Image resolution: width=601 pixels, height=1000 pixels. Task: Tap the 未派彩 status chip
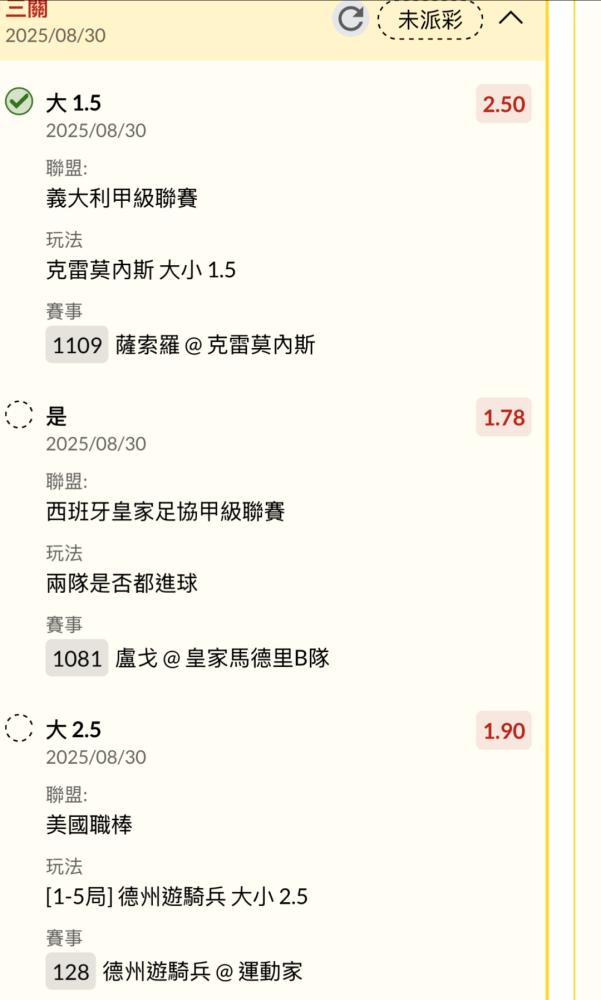[x=431, y=20]
